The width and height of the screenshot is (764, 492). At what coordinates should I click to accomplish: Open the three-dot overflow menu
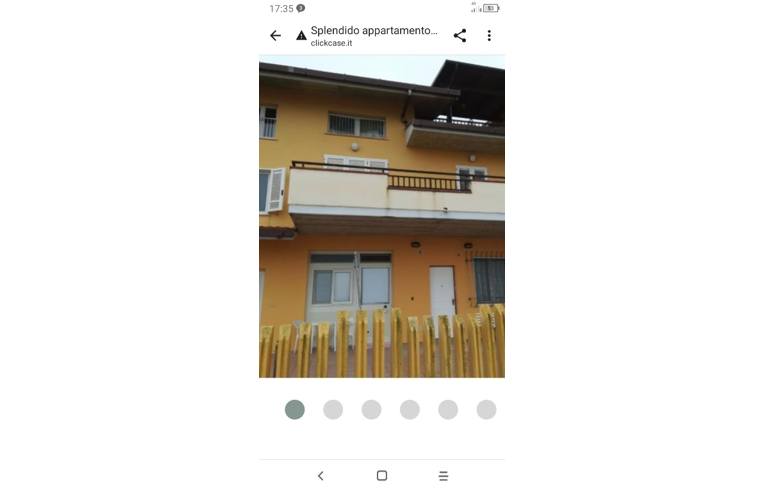click(489, 36)
